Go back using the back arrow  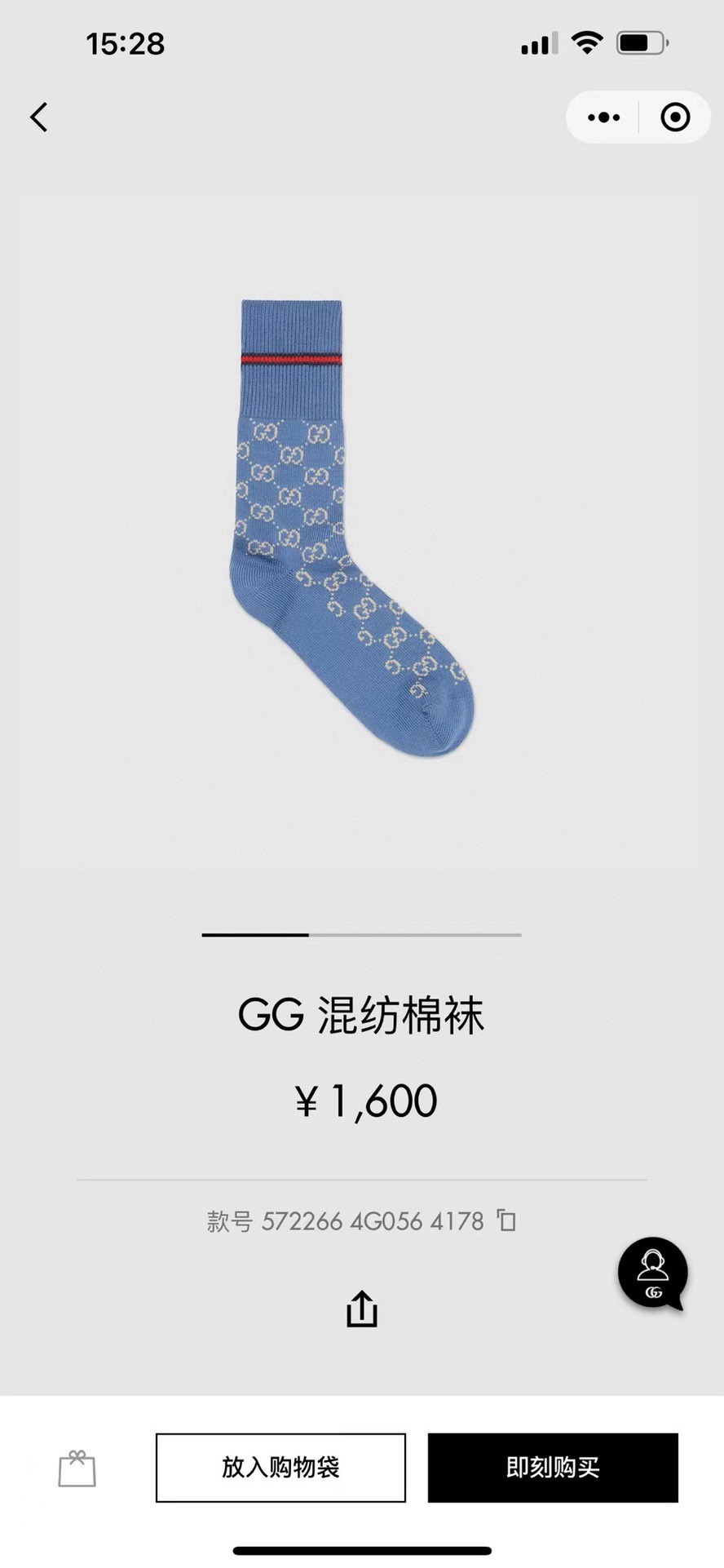39,117
